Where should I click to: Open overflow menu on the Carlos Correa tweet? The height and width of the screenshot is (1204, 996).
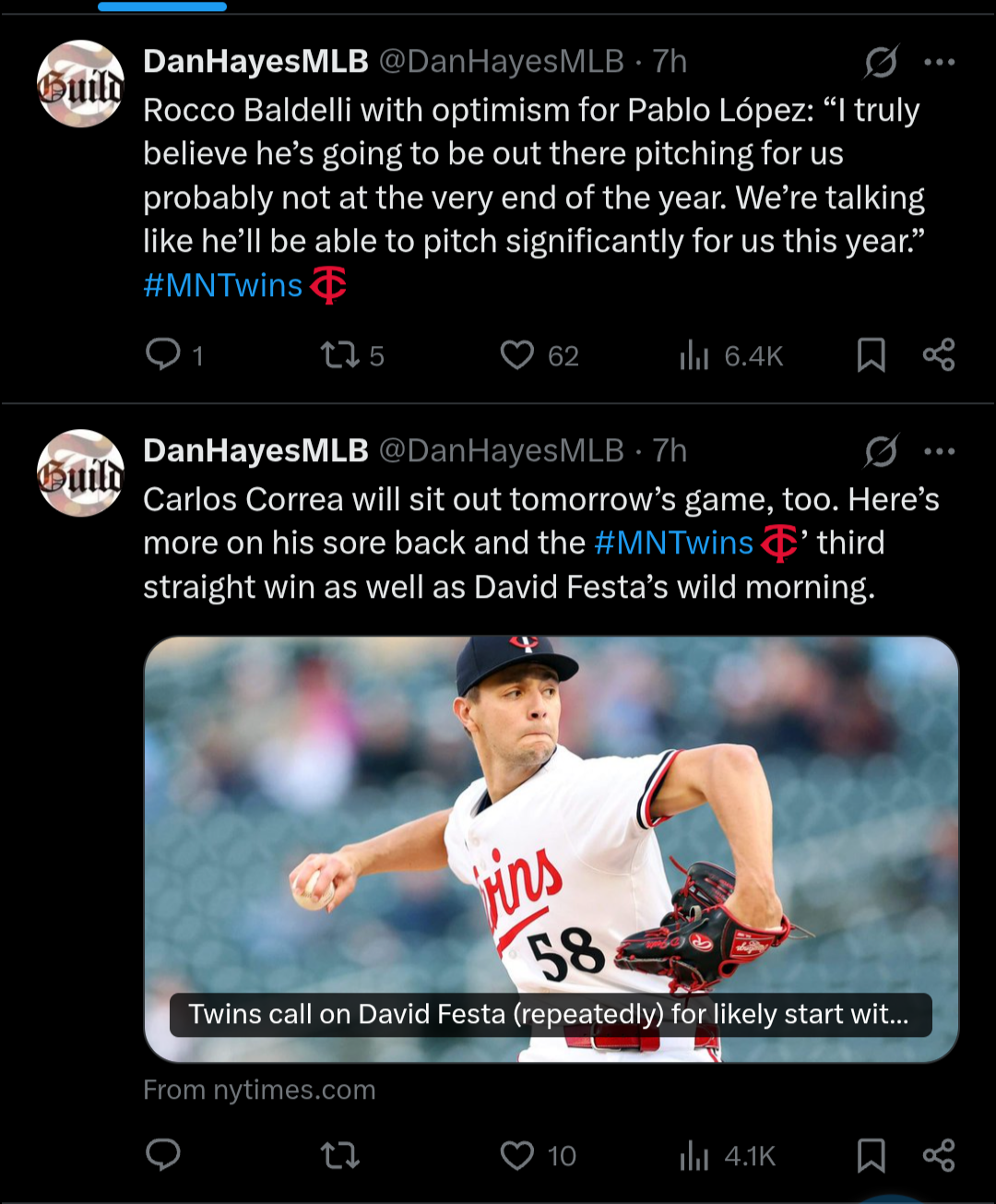[939, 452]
